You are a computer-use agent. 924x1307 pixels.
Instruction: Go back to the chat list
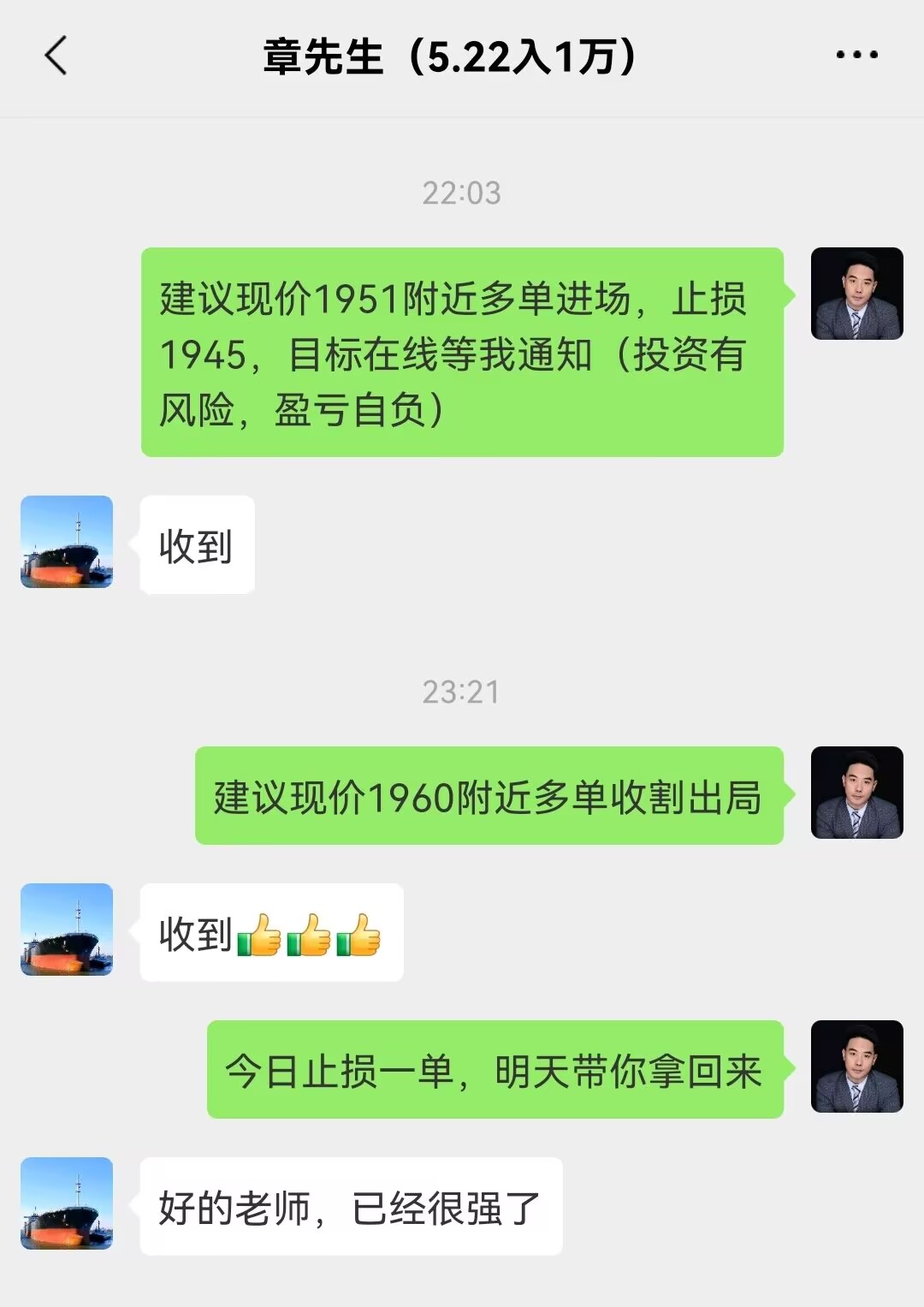pos(56,56)
